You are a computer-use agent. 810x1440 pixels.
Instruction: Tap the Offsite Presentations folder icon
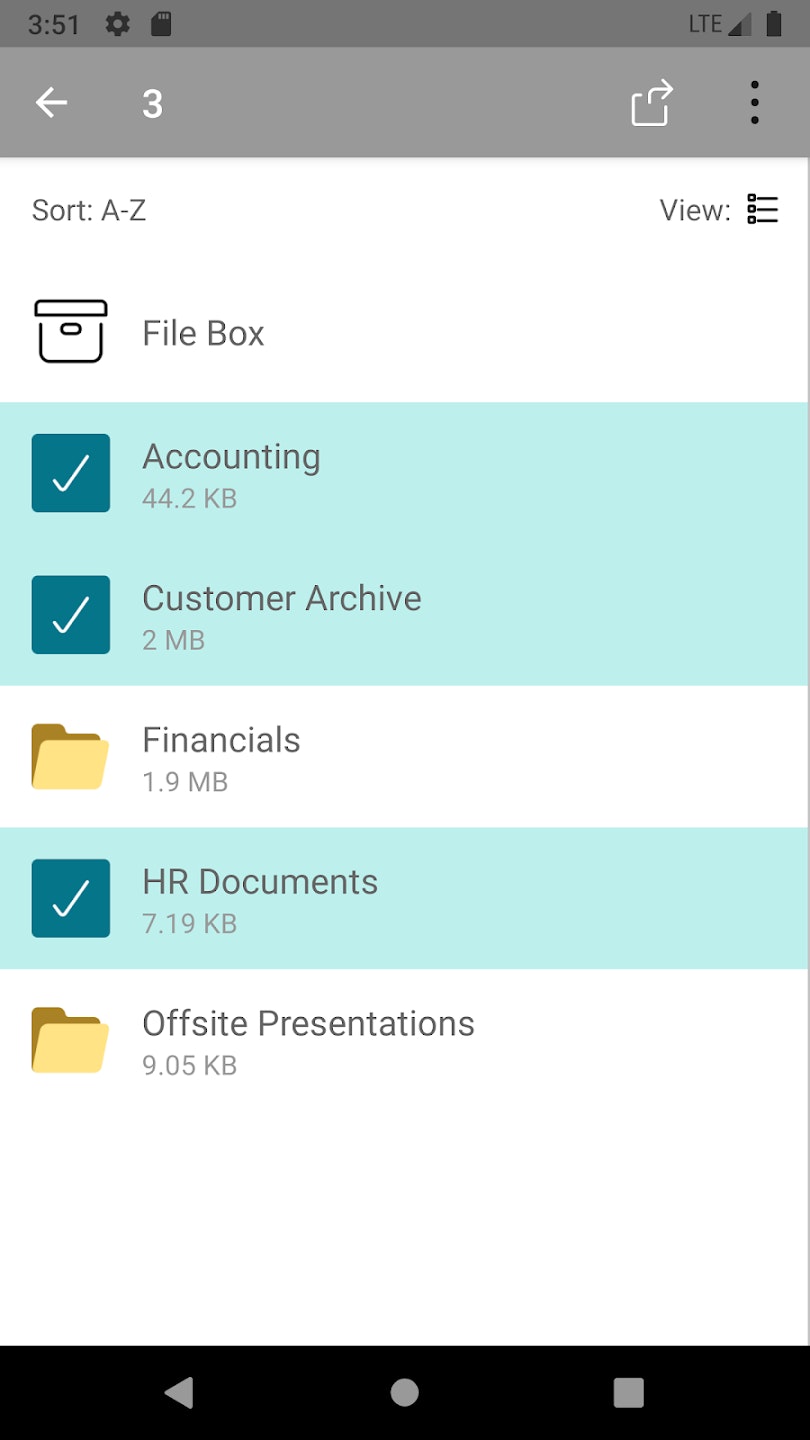pos(69,1040)
